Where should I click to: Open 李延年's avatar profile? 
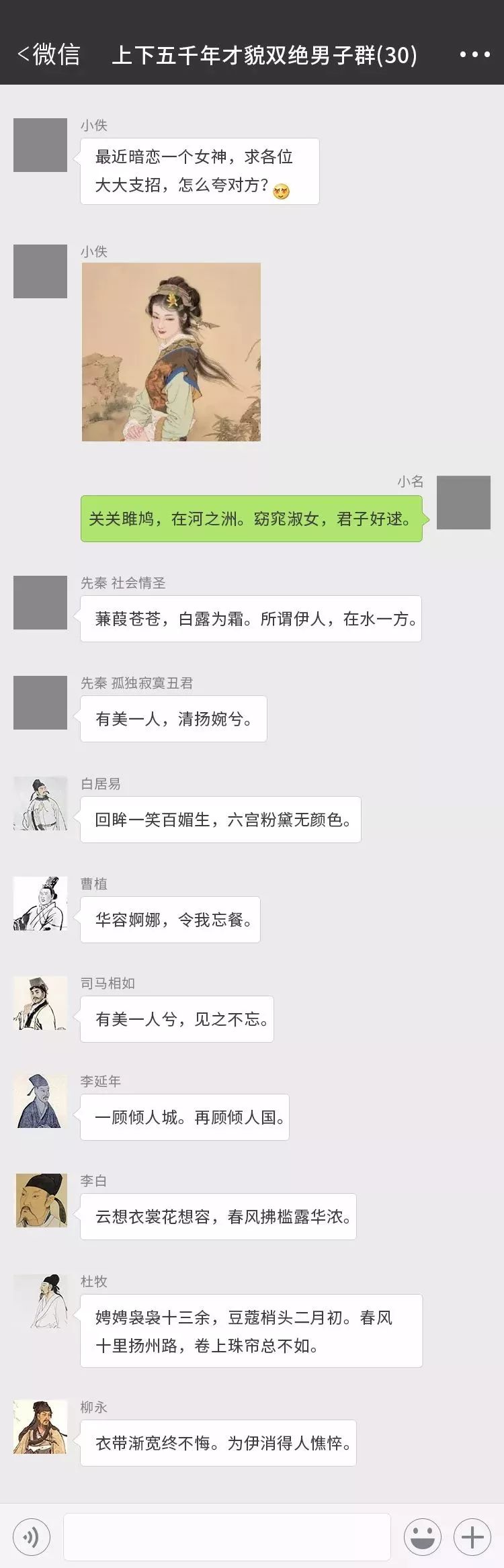(40, 1101)
